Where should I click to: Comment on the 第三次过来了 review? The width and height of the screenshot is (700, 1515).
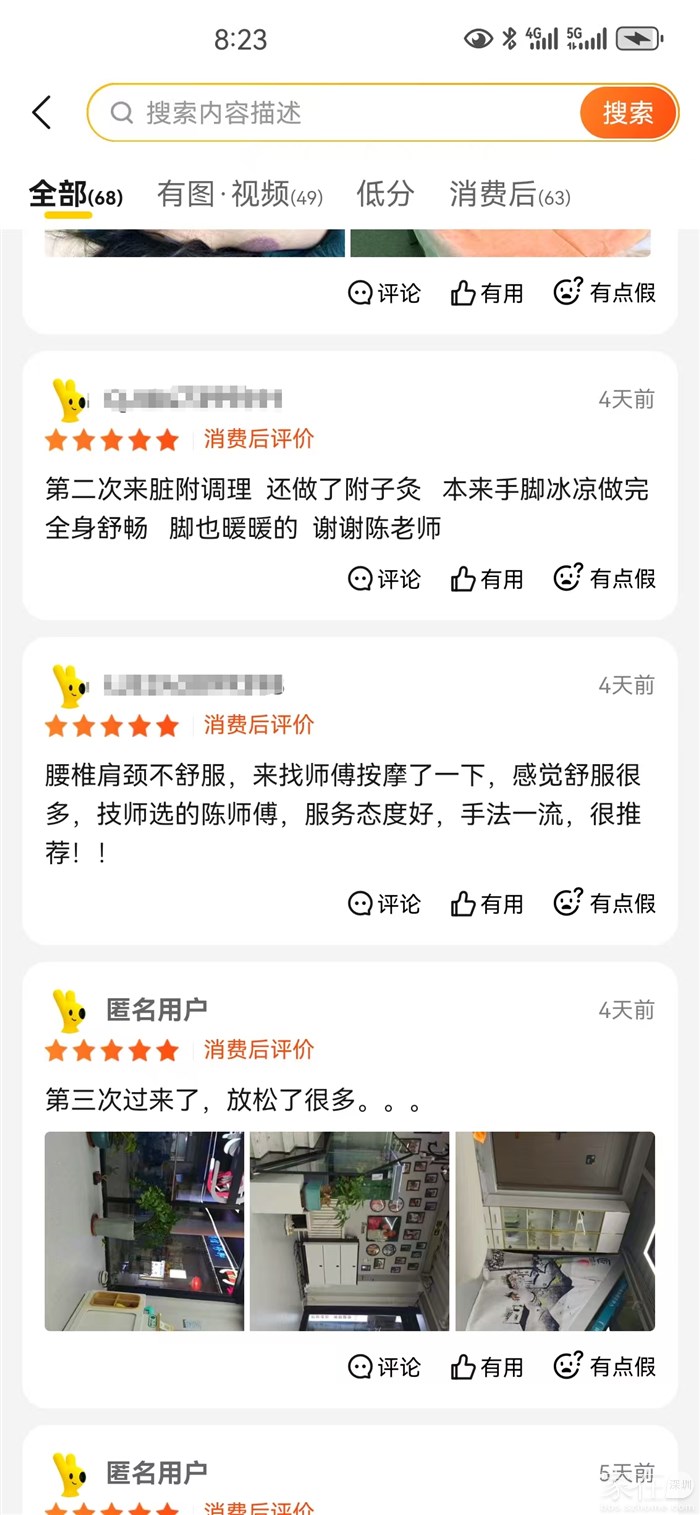[384, 1367]
